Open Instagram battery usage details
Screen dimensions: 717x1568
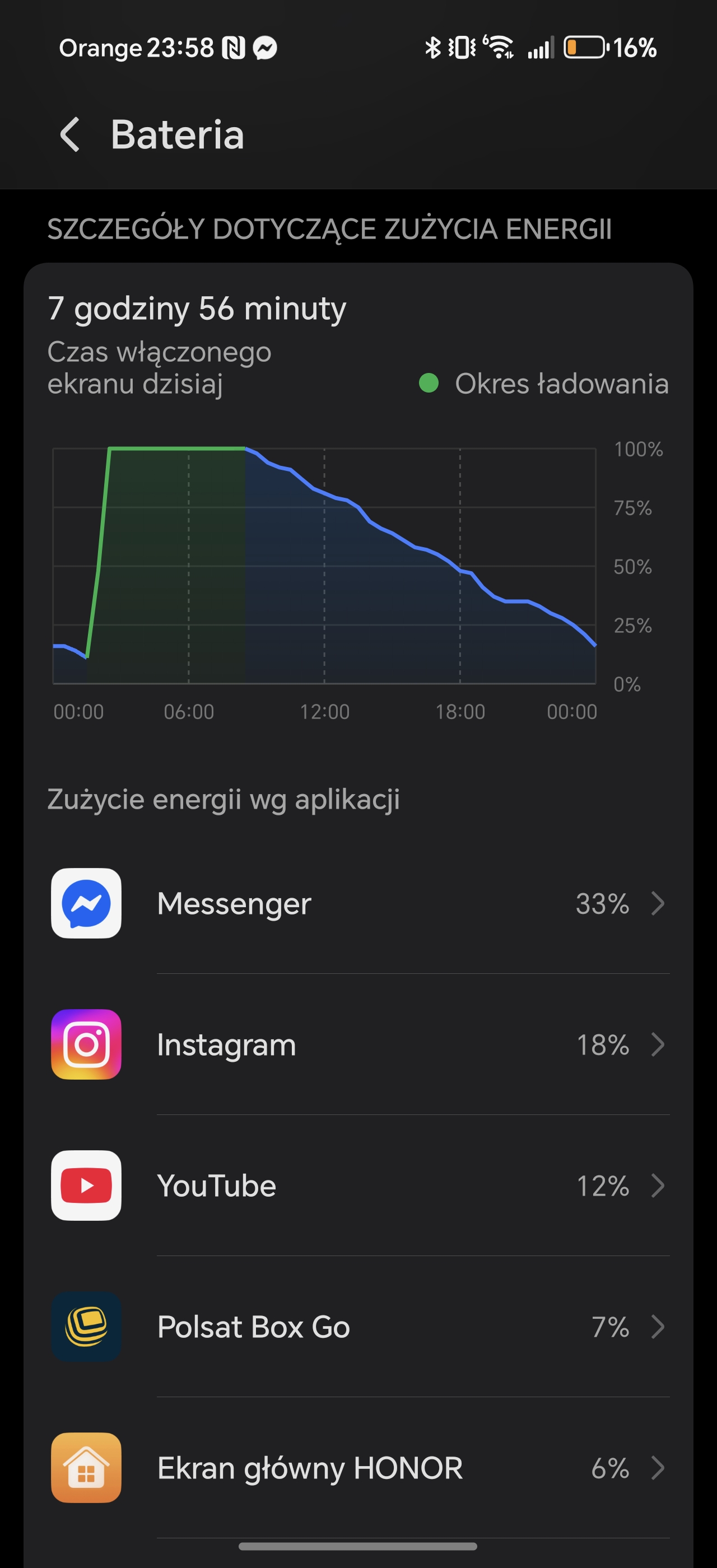point(358,1044)
